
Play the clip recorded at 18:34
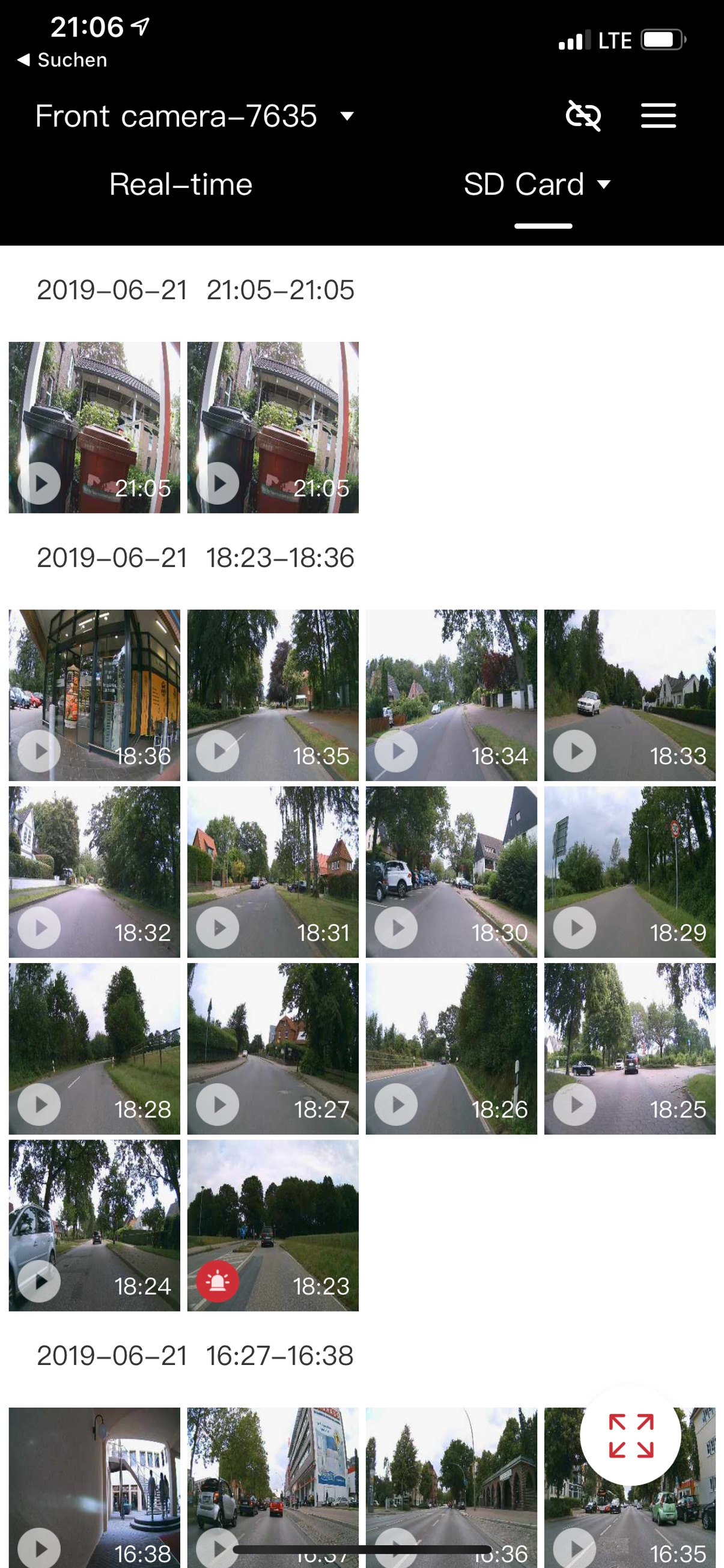click(x=451, y=695)
